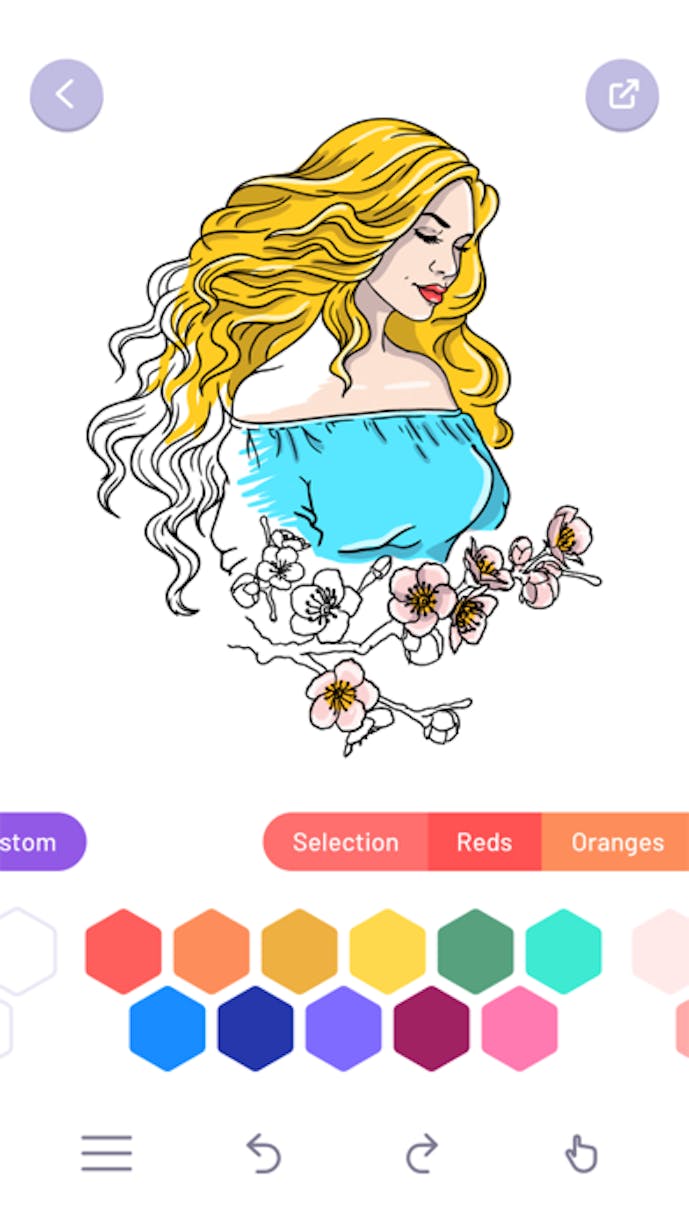Switch to the Custom palette tab

[x=38, y=842]
